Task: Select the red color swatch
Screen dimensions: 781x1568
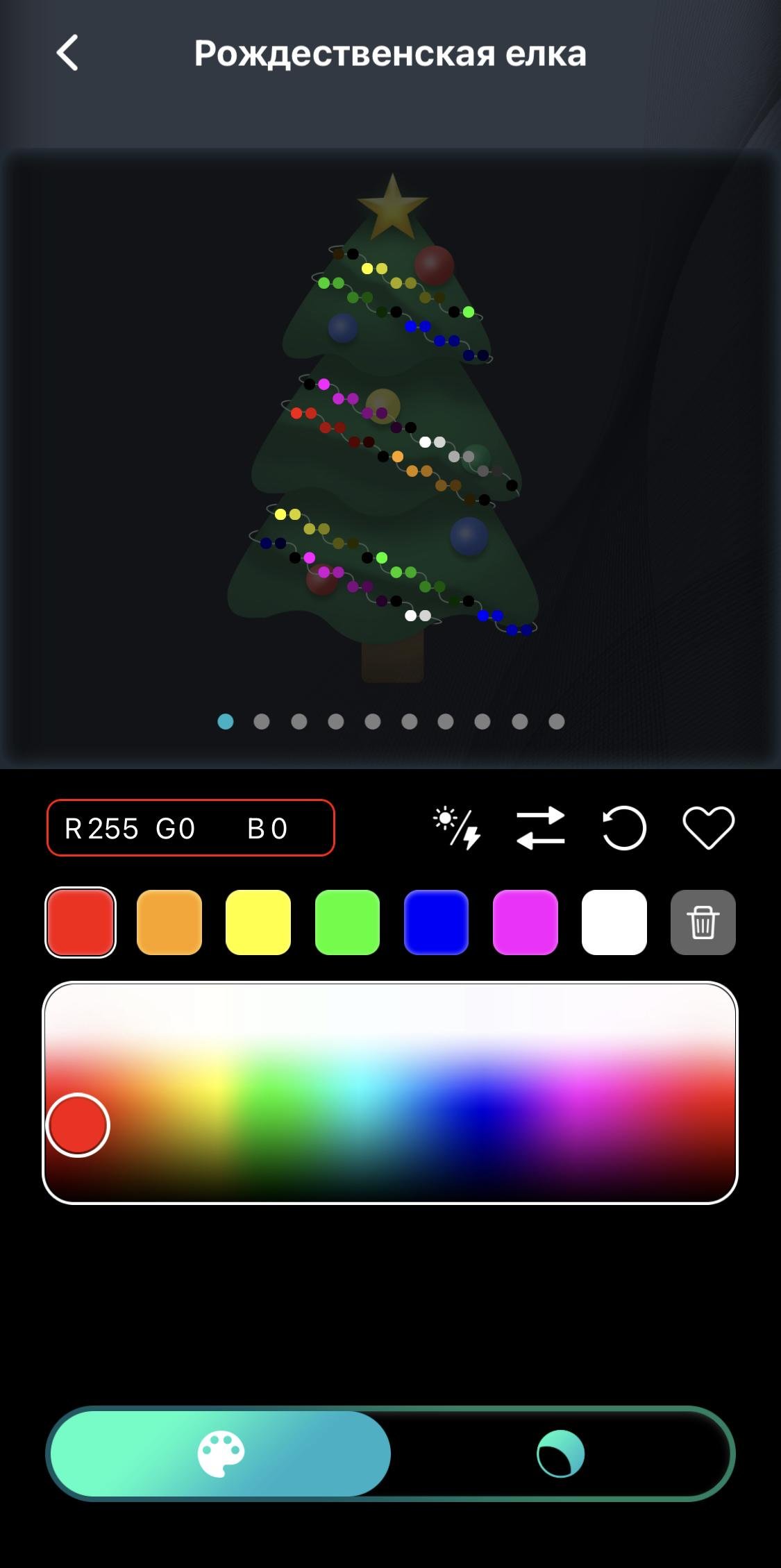Action: coord(81,922)
